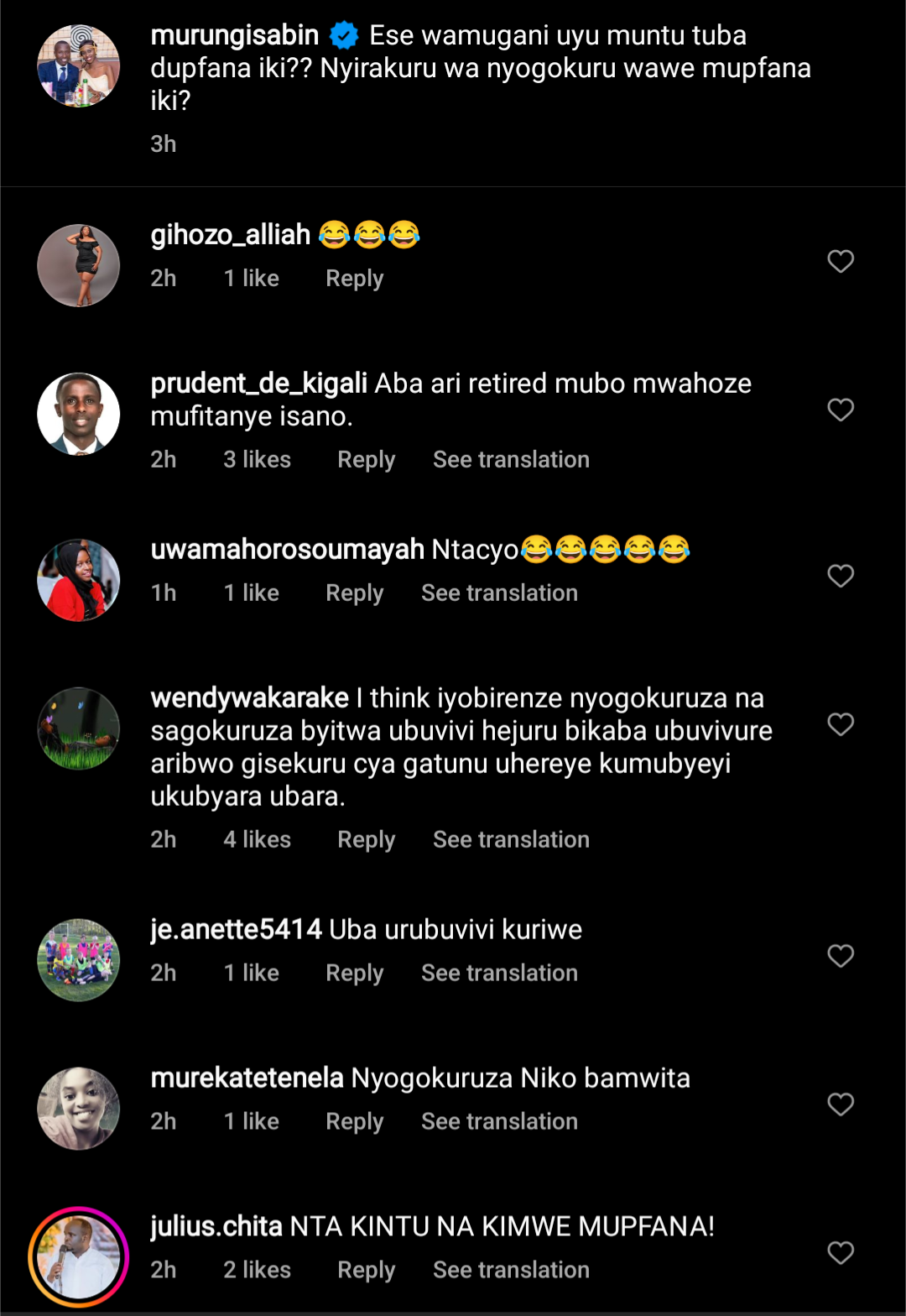The height and width of the screenshot is (1316, 906).
Task: See translation of je.anette5414's comment
Action: tap(499, 973)
